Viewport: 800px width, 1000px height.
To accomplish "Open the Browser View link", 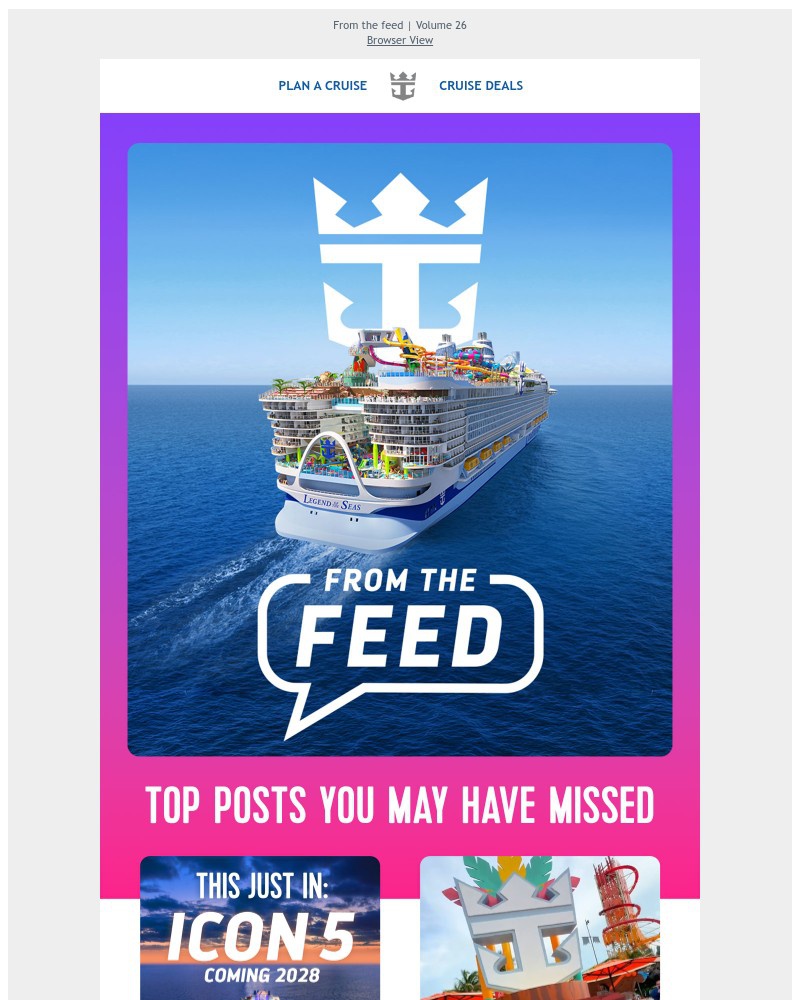I will (400, 40).
